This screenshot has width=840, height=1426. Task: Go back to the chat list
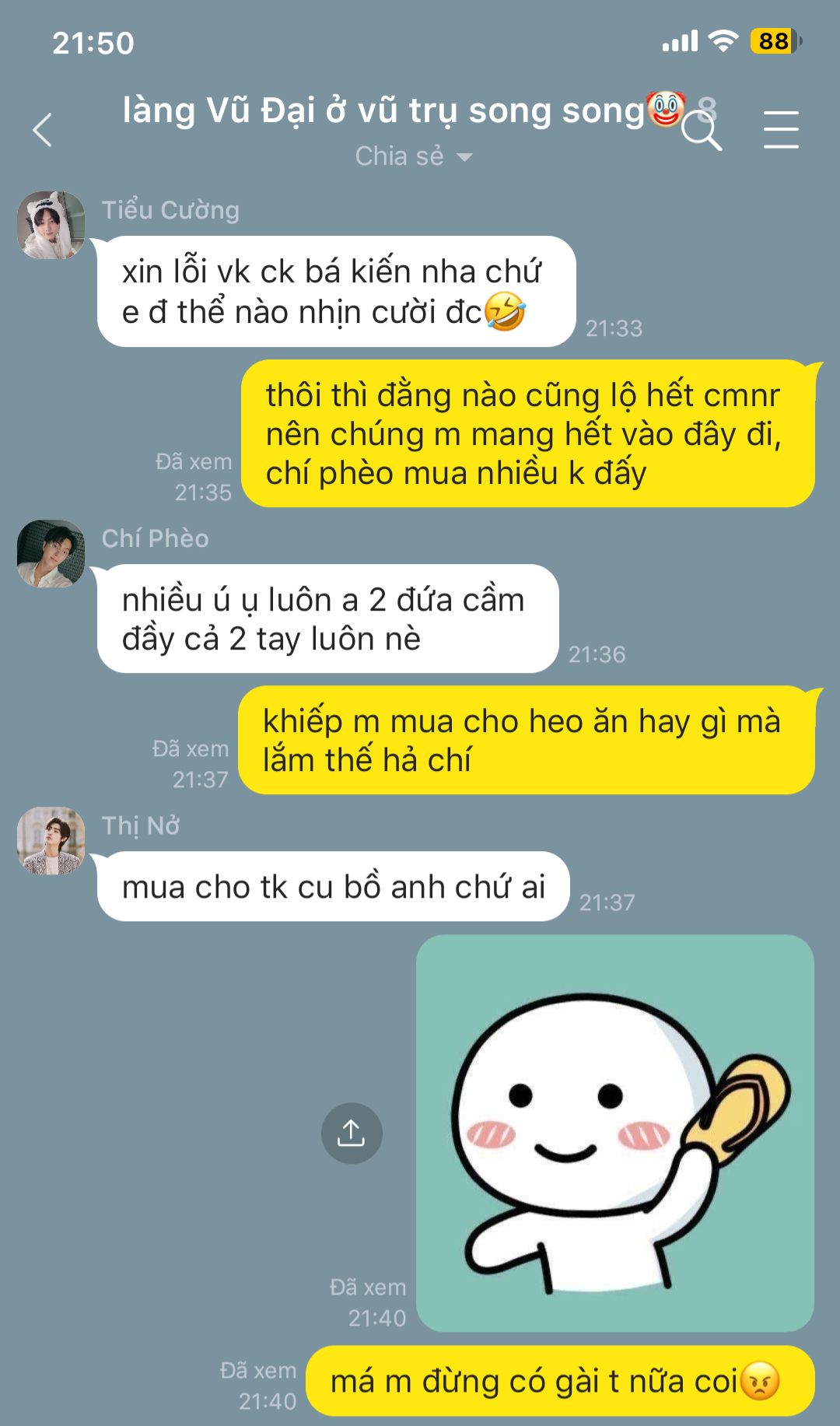43,130
